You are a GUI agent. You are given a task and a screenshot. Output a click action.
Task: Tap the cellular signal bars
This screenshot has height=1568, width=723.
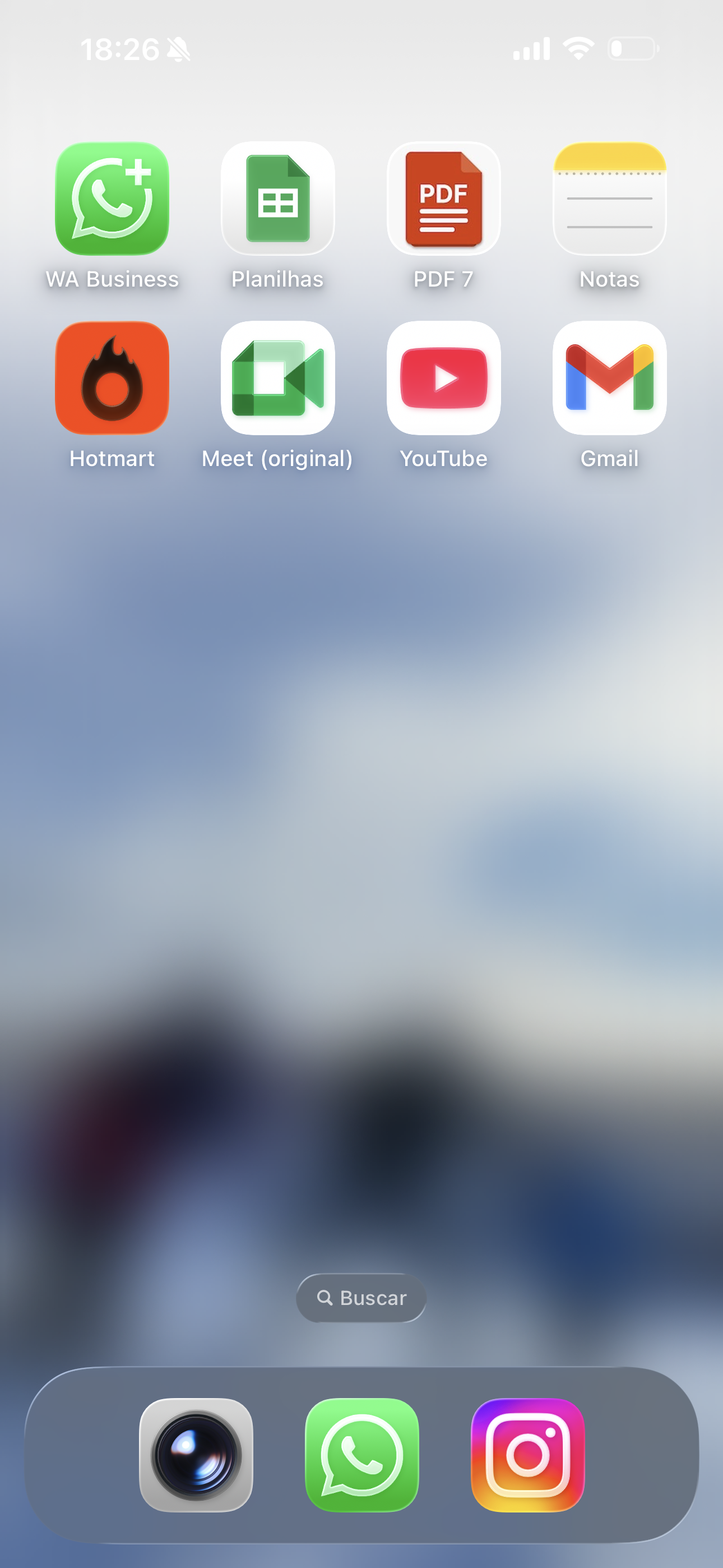[531, 49]
